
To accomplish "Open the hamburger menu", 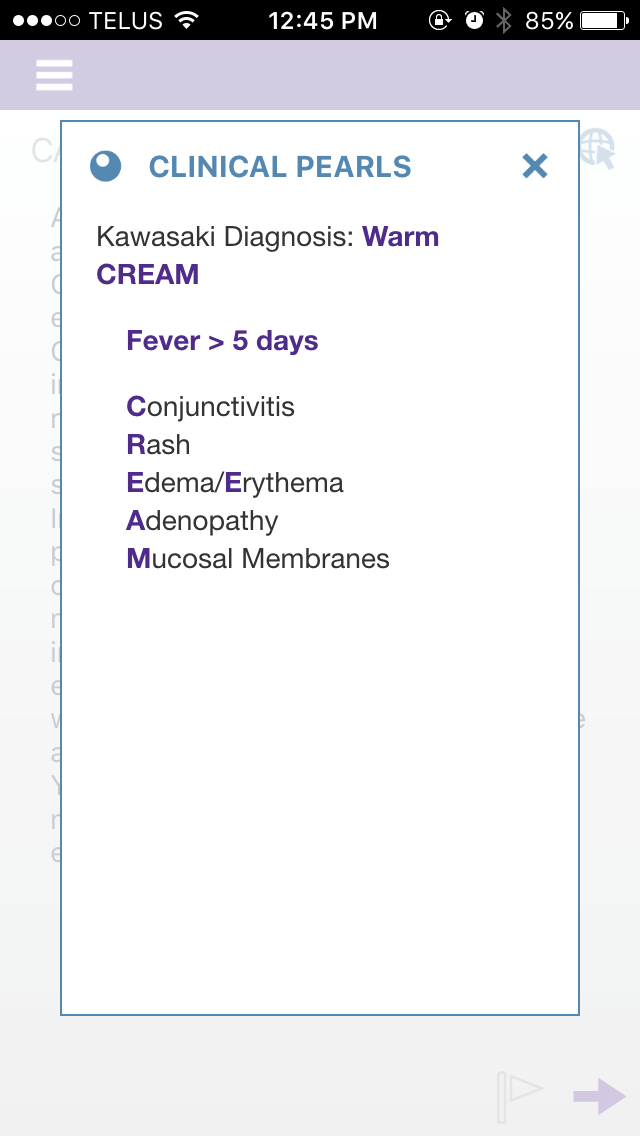I will click(x=54, y=75).
